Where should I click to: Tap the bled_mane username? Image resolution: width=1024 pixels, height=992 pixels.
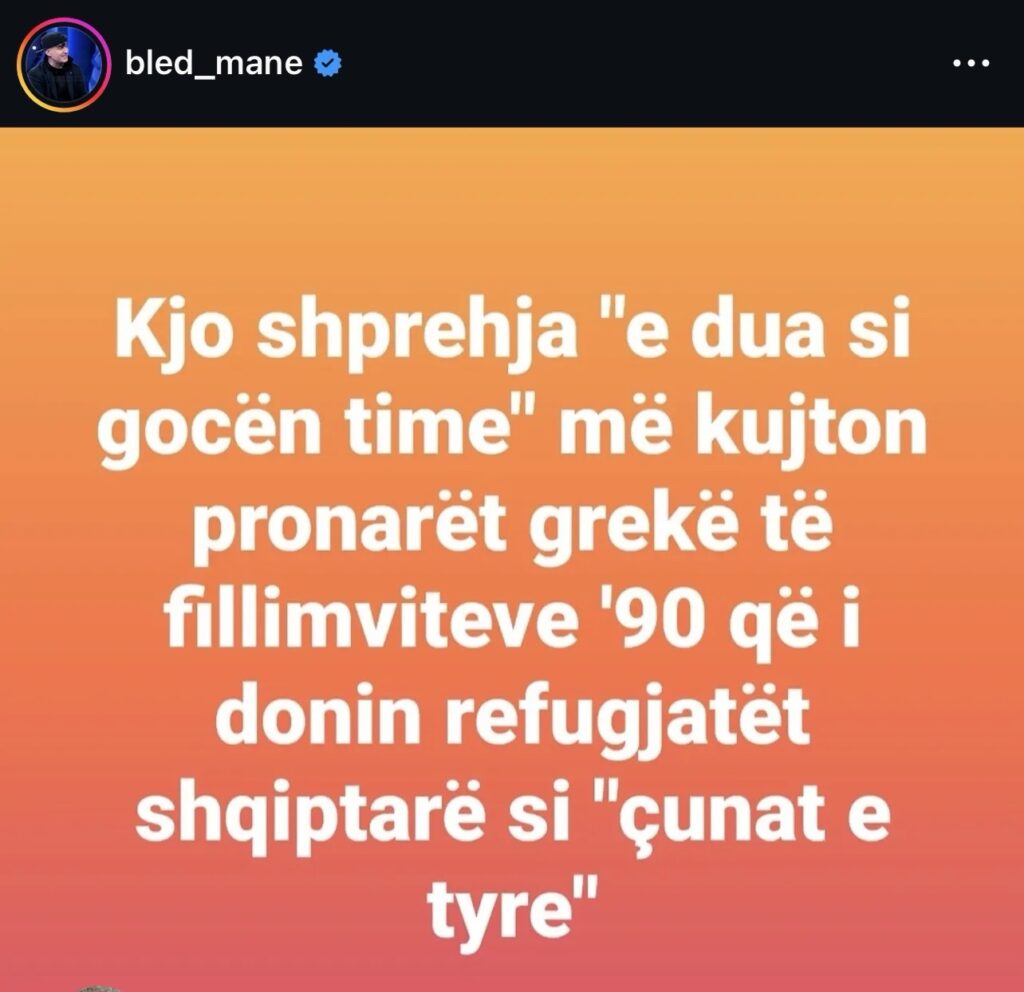(214, 64)
